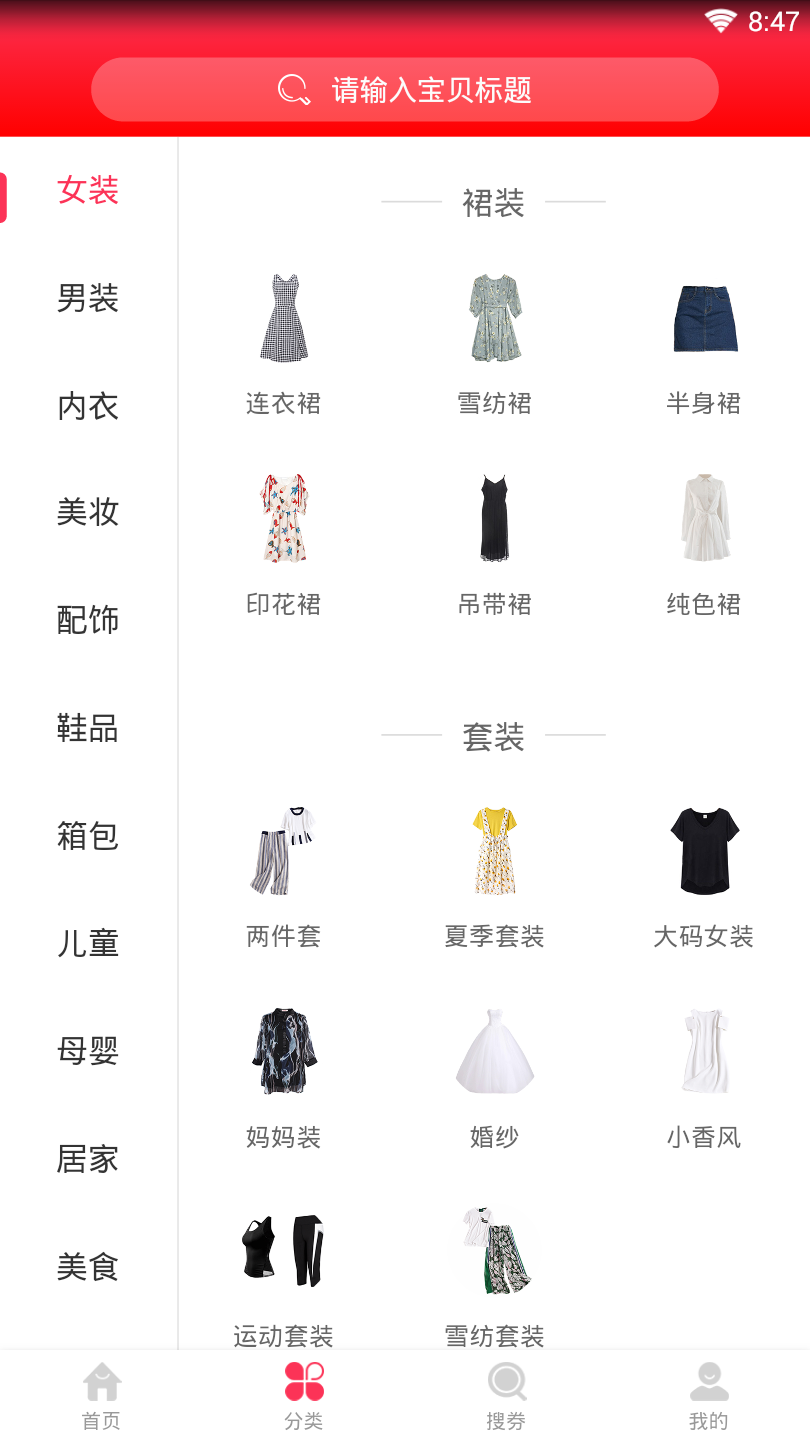The width and height of the screenshot is (810, 1440).
Task: Switch to the 鞋品 category
Action: [x=88, y=728]
